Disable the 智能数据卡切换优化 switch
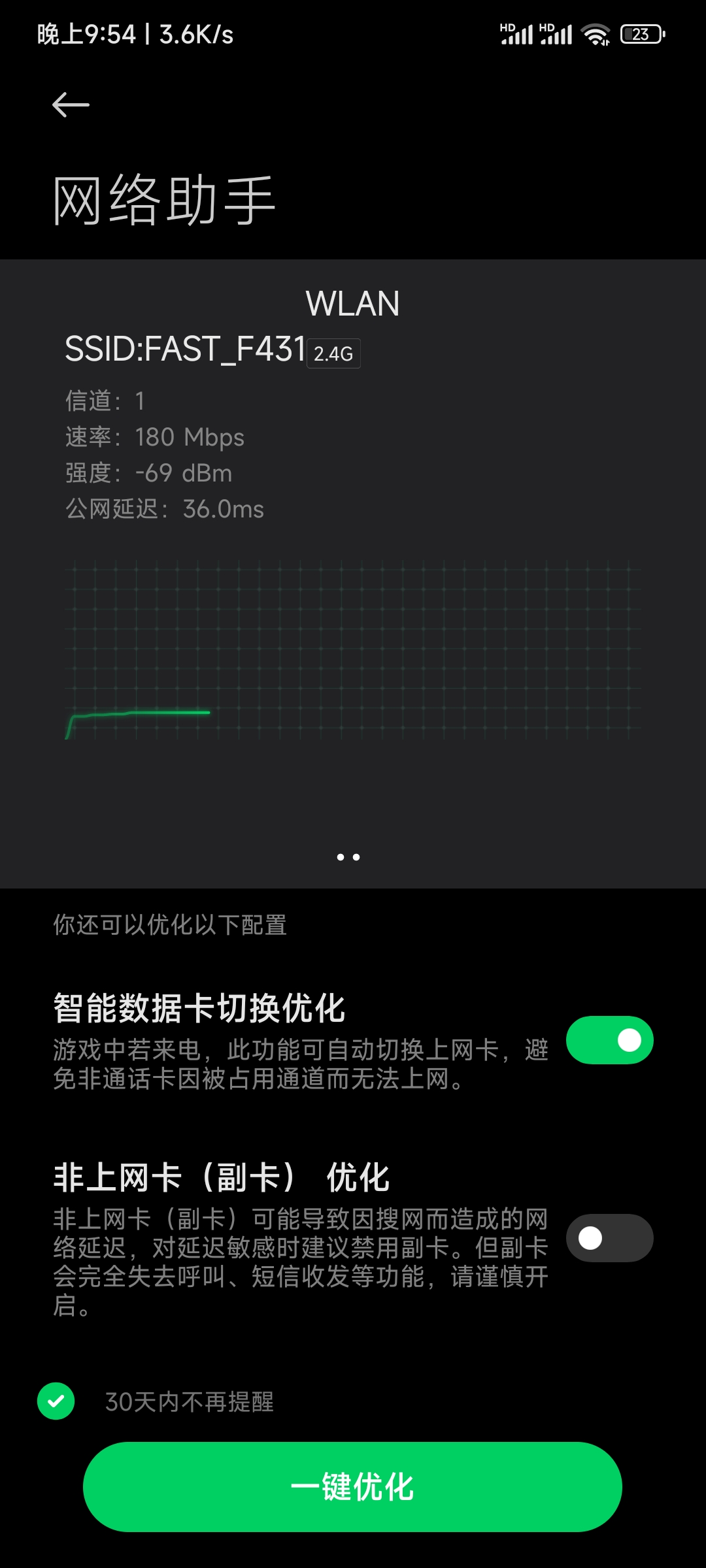 (x=609, y=1040)
